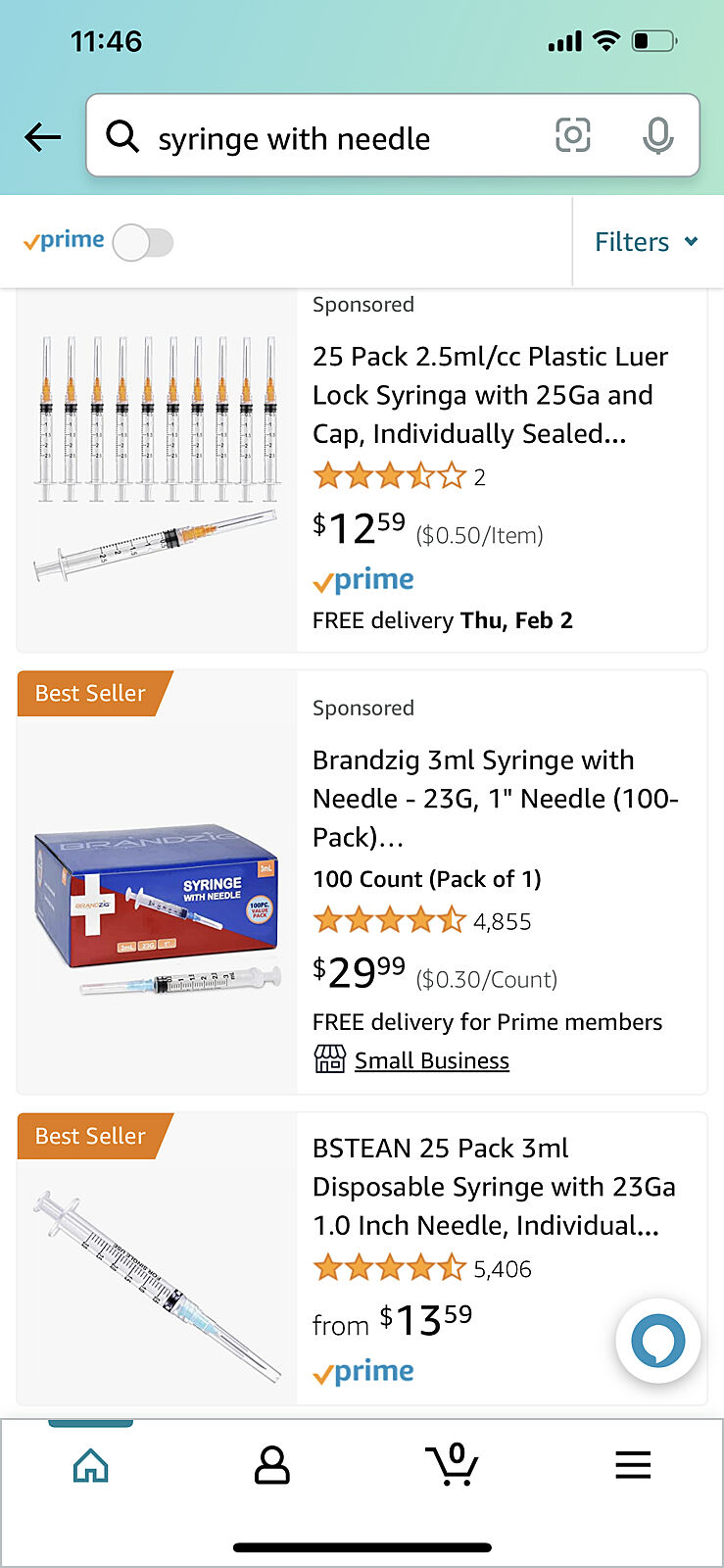Launch the Alexa assistant button
Screen dimensions: 724x1568
coord(657,1341)
